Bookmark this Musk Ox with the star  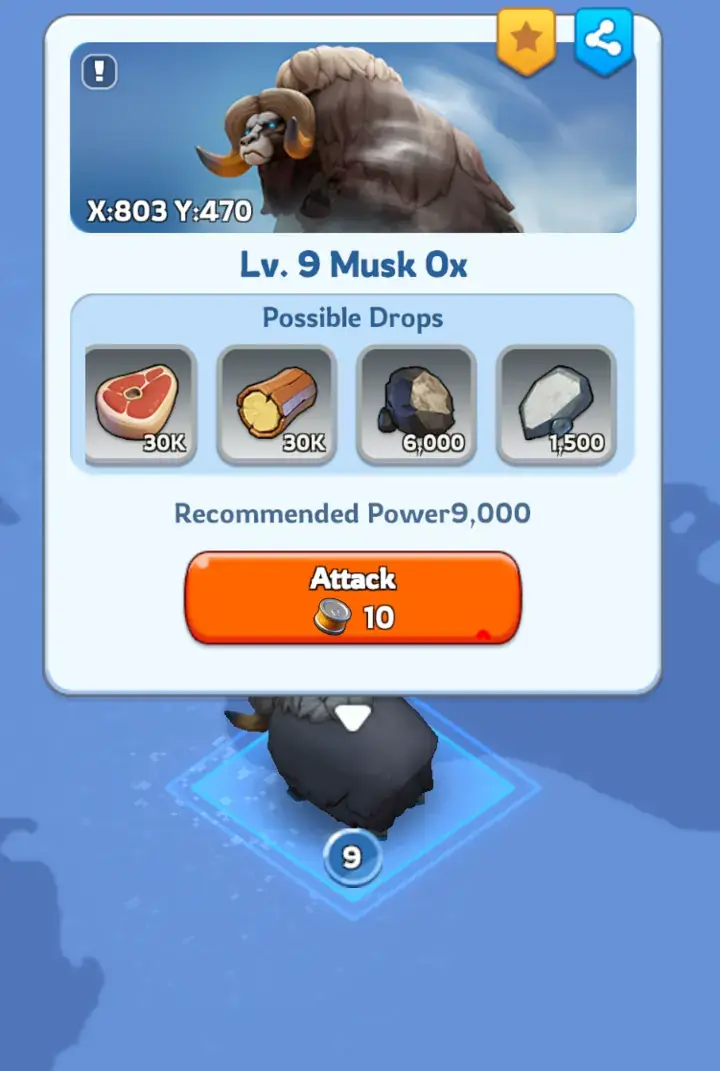526,41
